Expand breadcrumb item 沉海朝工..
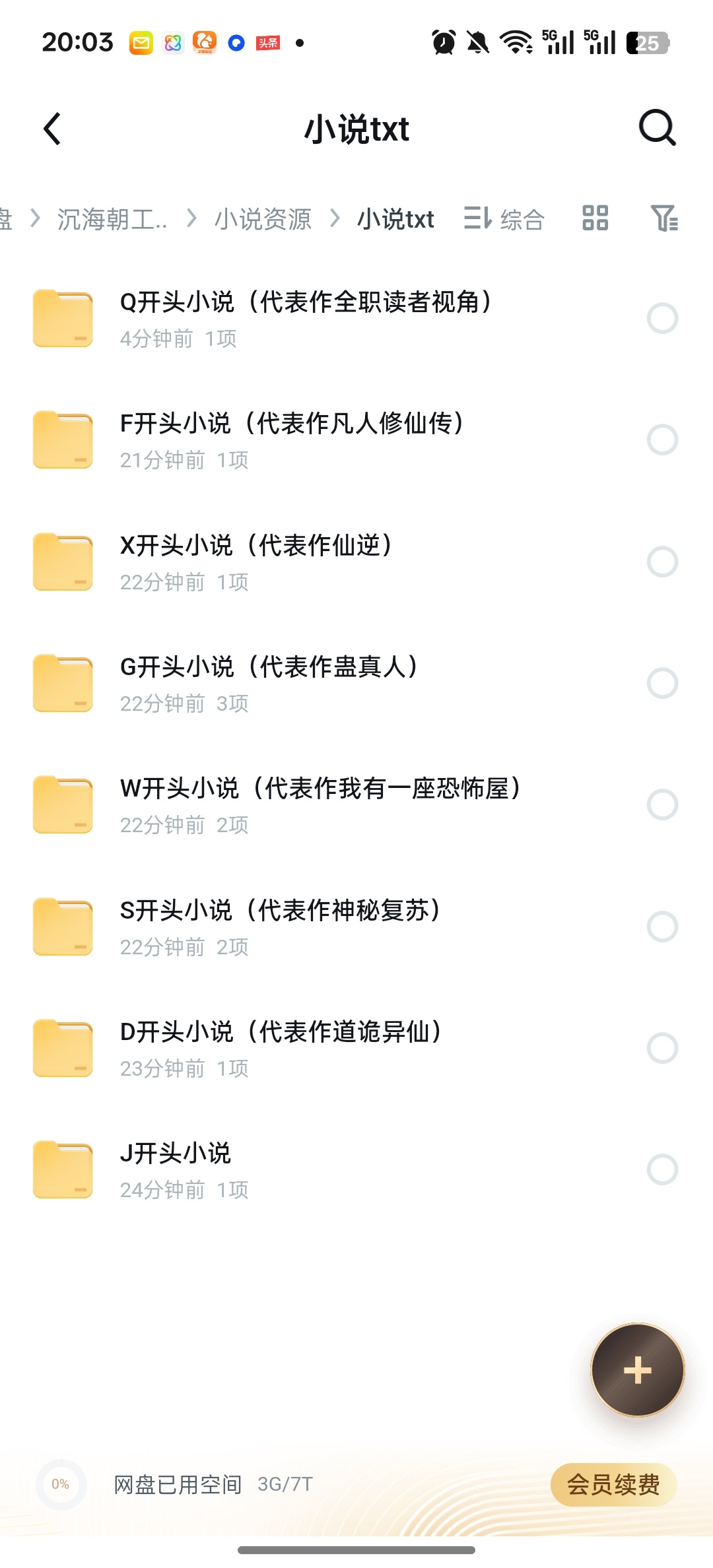713x1568 pixels. tap(109, 218)
